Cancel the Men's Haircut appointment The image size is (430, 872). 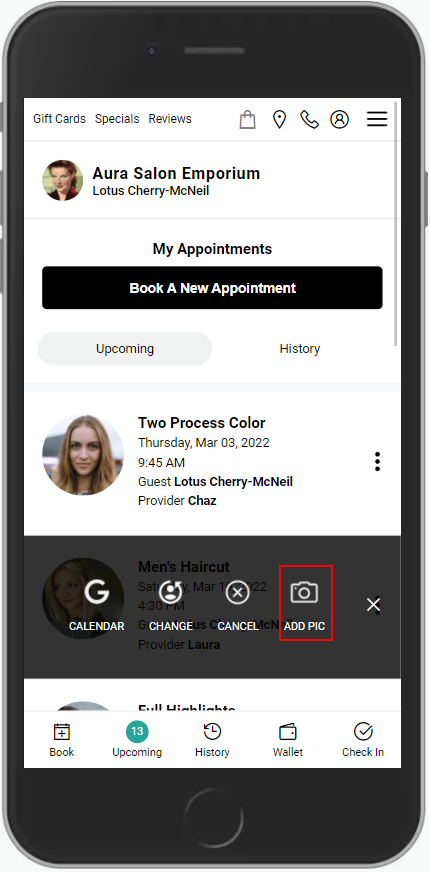point(238,605)
